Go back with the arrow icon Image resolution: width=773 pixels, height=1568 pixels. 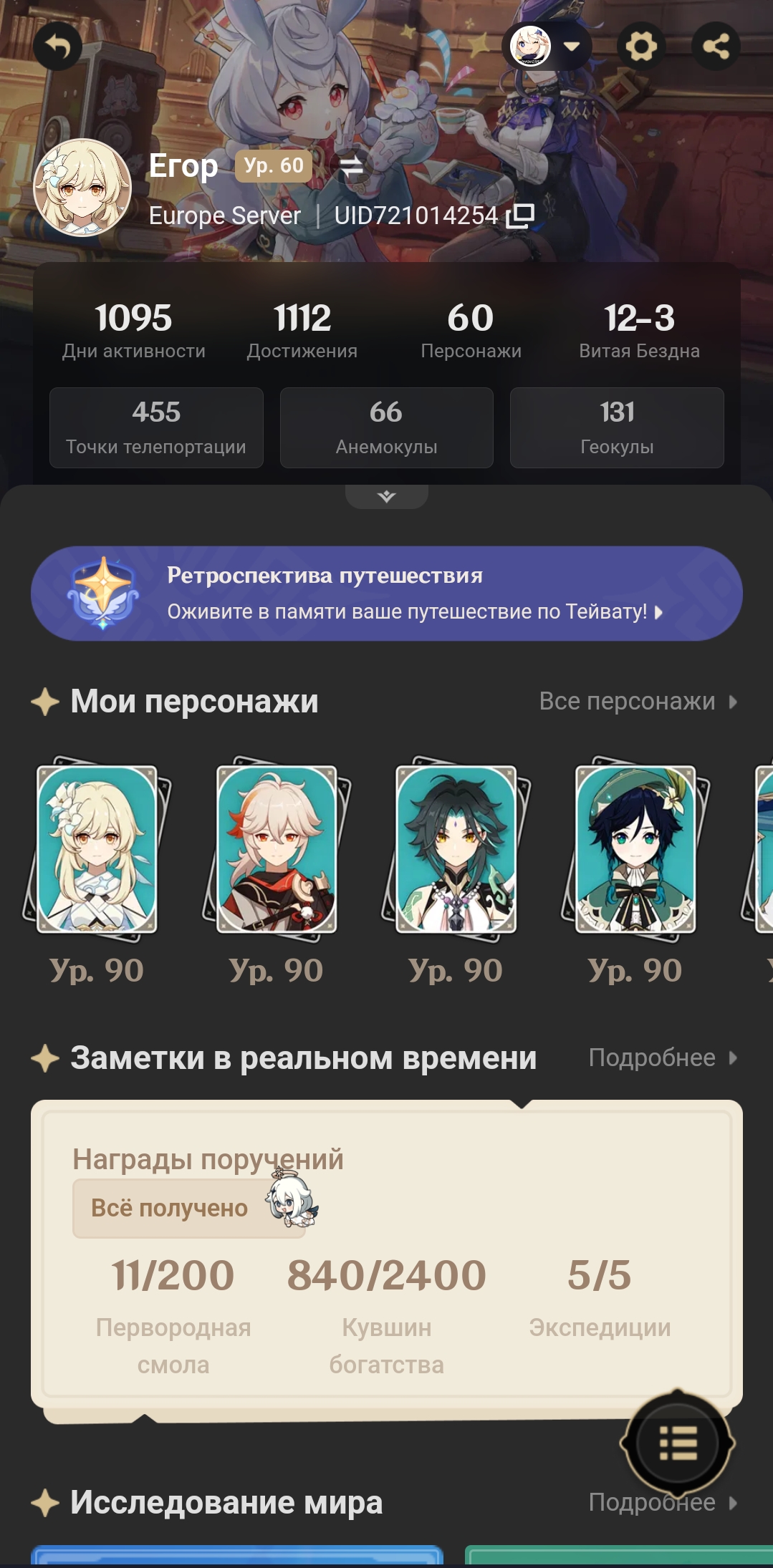pyautogui.click(x=57, y=47)
